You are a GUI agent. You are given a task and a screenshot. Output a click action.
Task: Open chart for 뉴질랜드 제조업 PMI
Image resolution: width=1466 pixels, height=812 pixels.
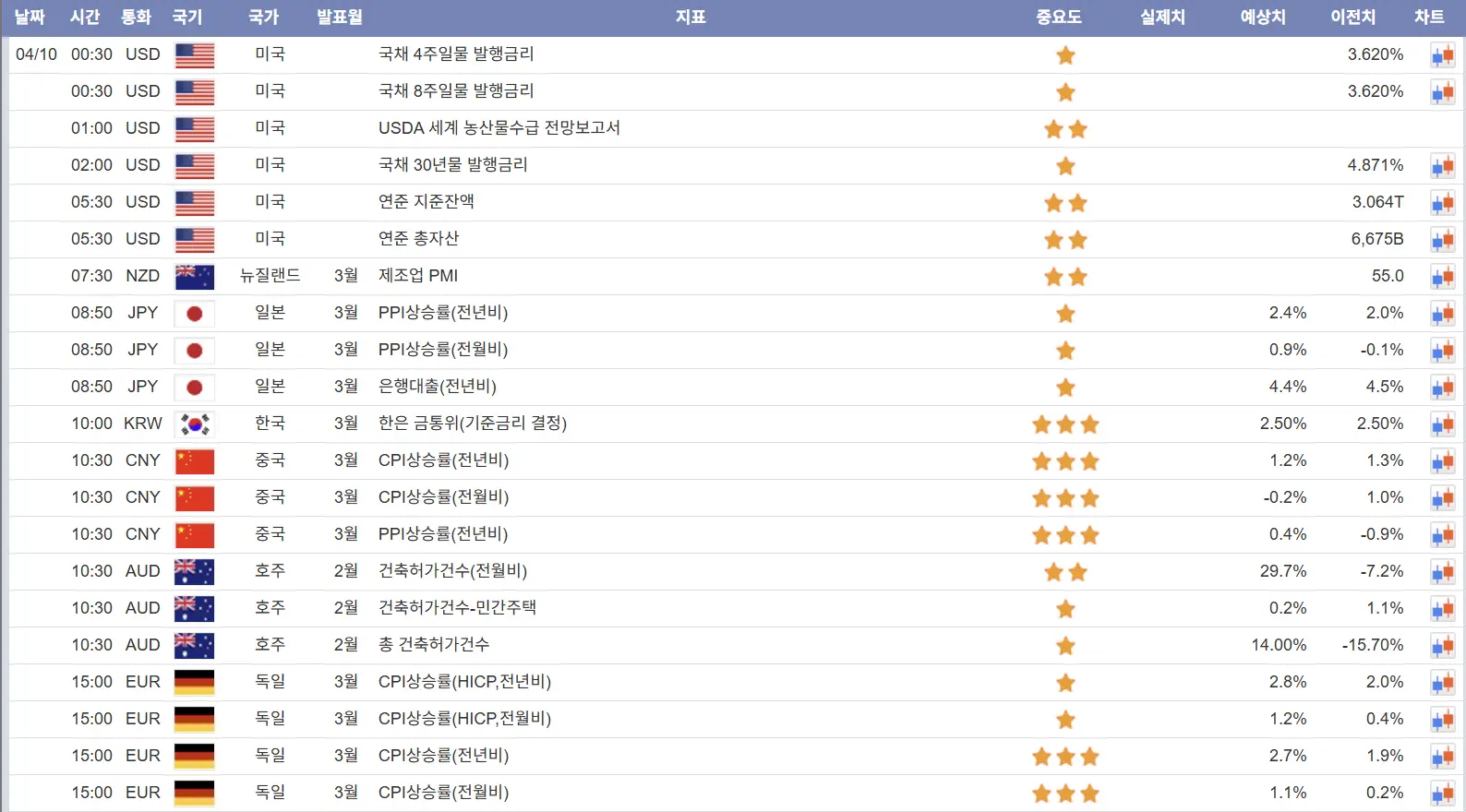pos(1442,278)
